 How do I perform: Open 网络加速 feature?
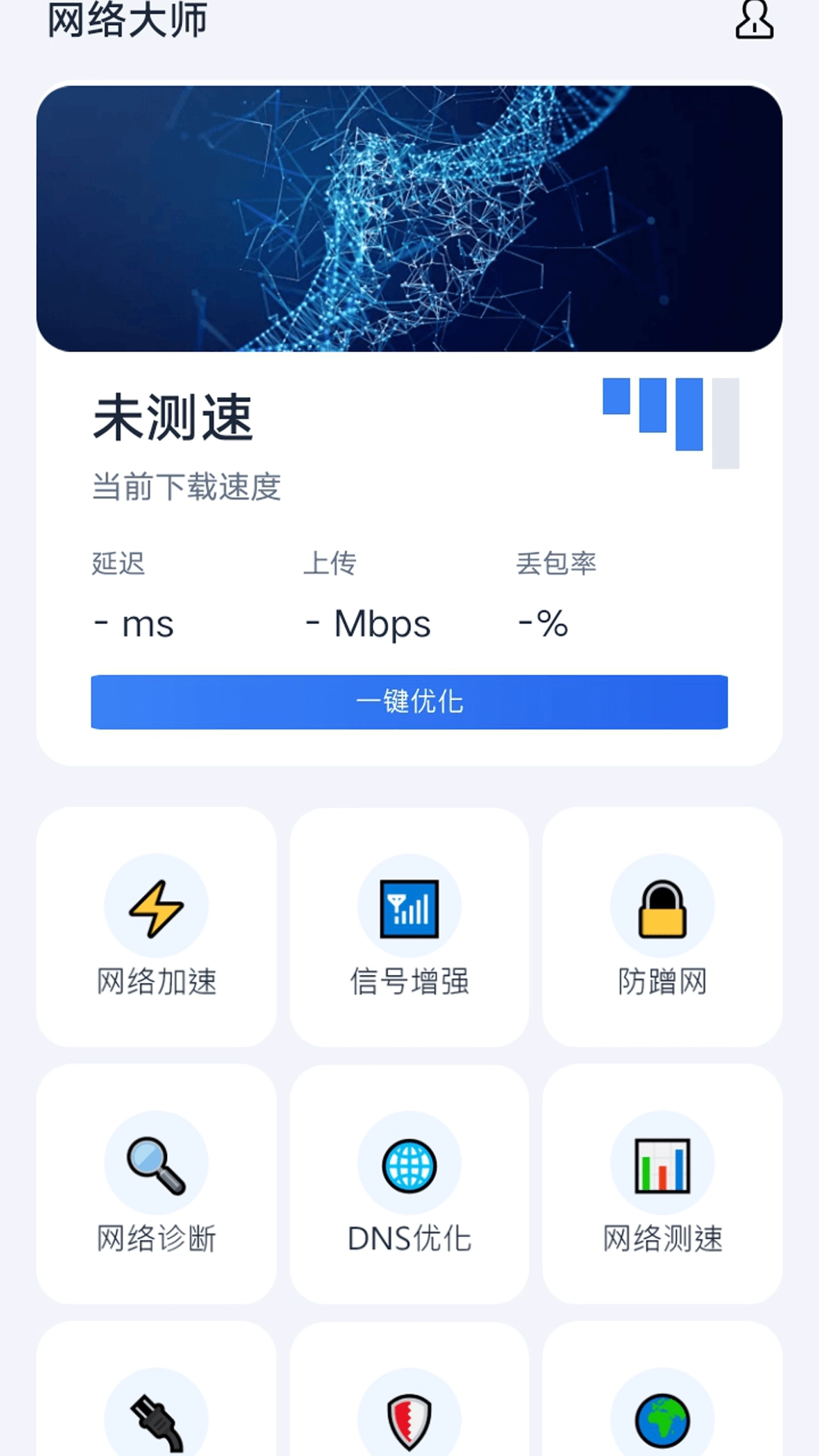(156, 927)
